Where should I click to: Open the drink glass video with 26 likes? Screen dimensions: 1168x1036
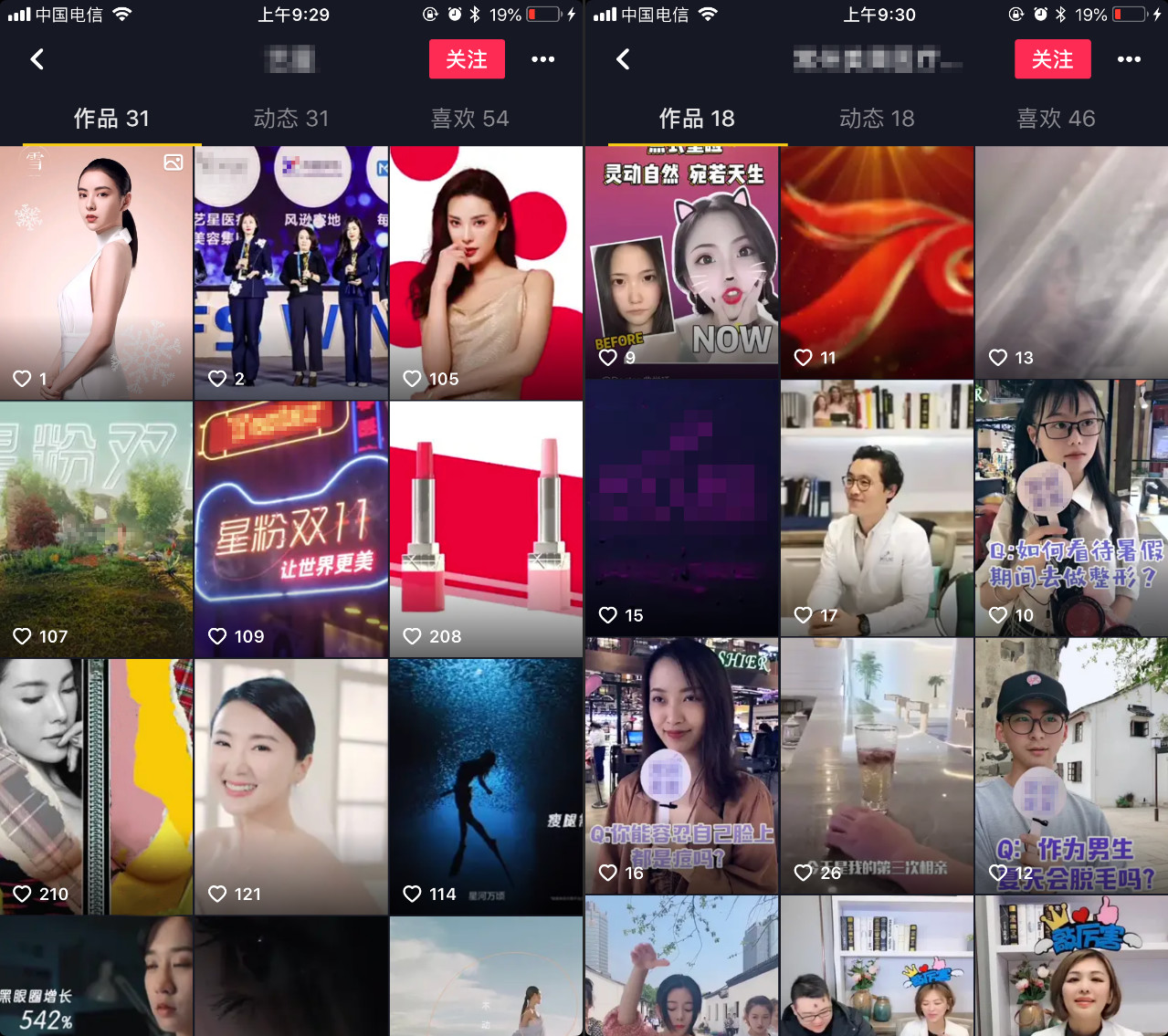tap(877, 765)
